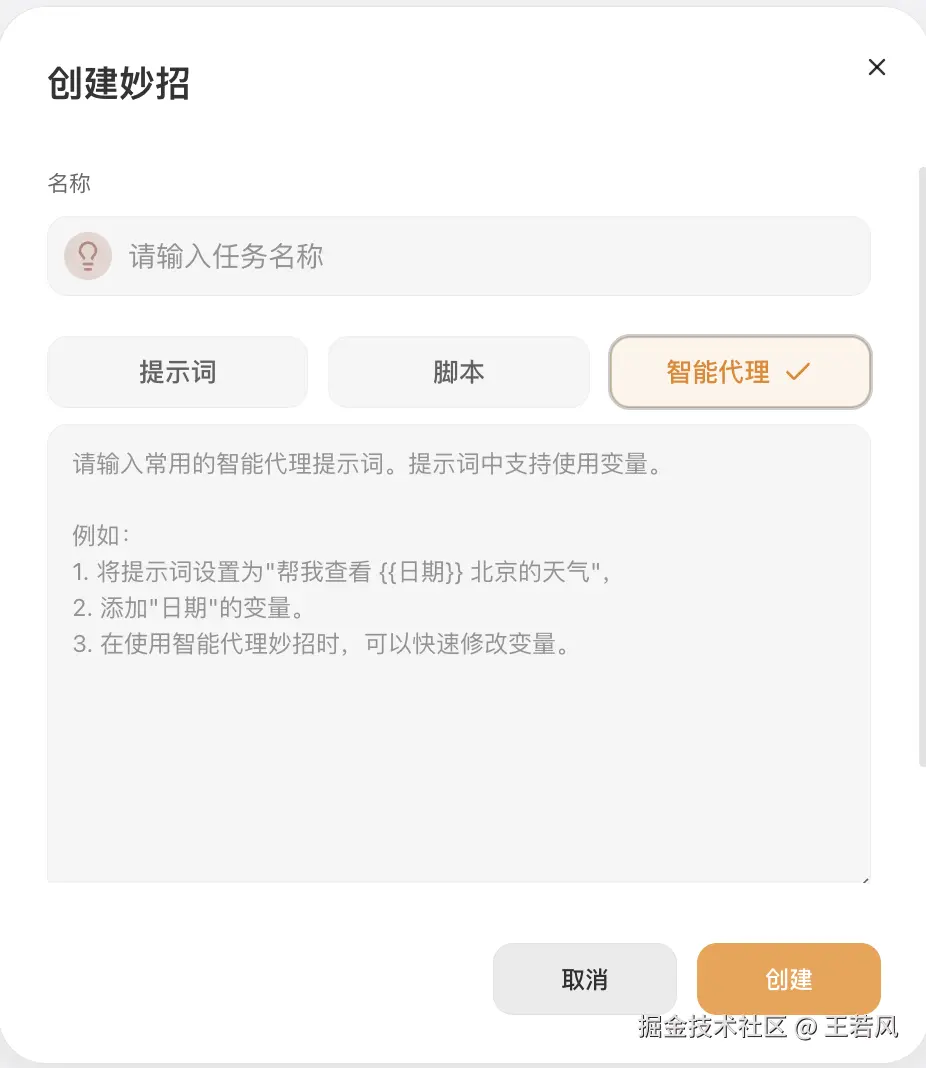This screenshot has width=926, height=1068.
Task: Close the 创建妙招 dialog
Action: (877, 67)
